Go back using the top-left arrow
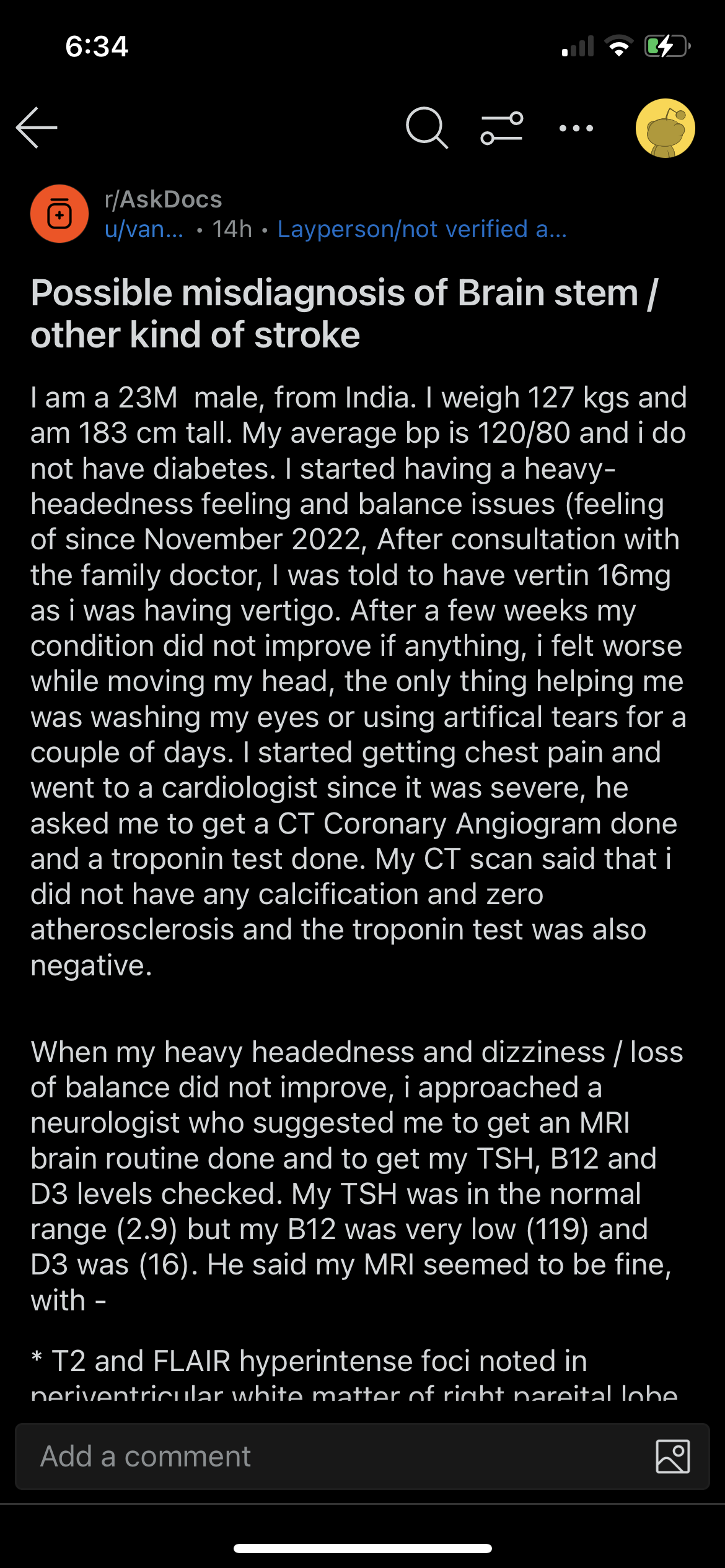 tap(37, 128)
